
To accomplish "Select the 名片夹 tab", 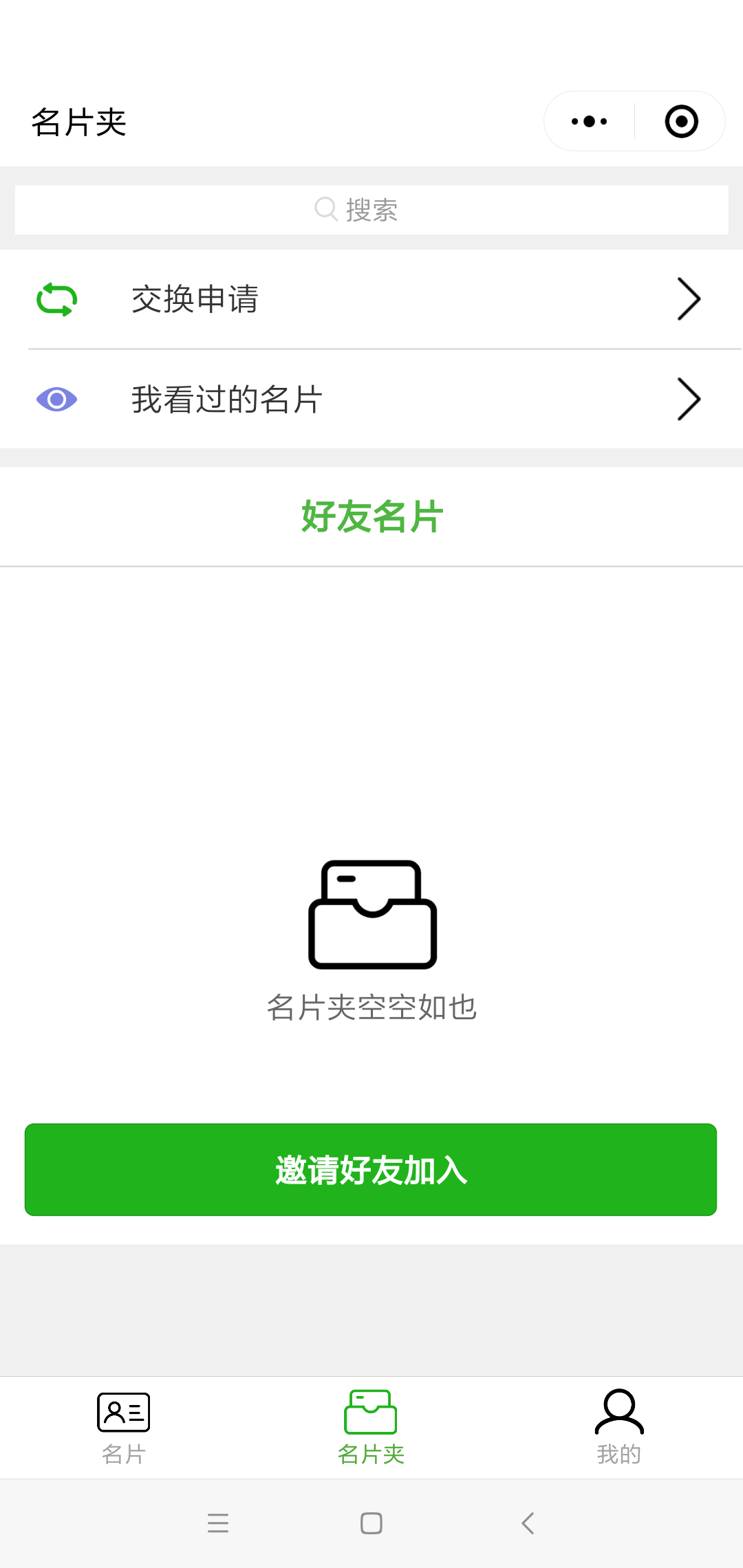I will pos(371,1428).
